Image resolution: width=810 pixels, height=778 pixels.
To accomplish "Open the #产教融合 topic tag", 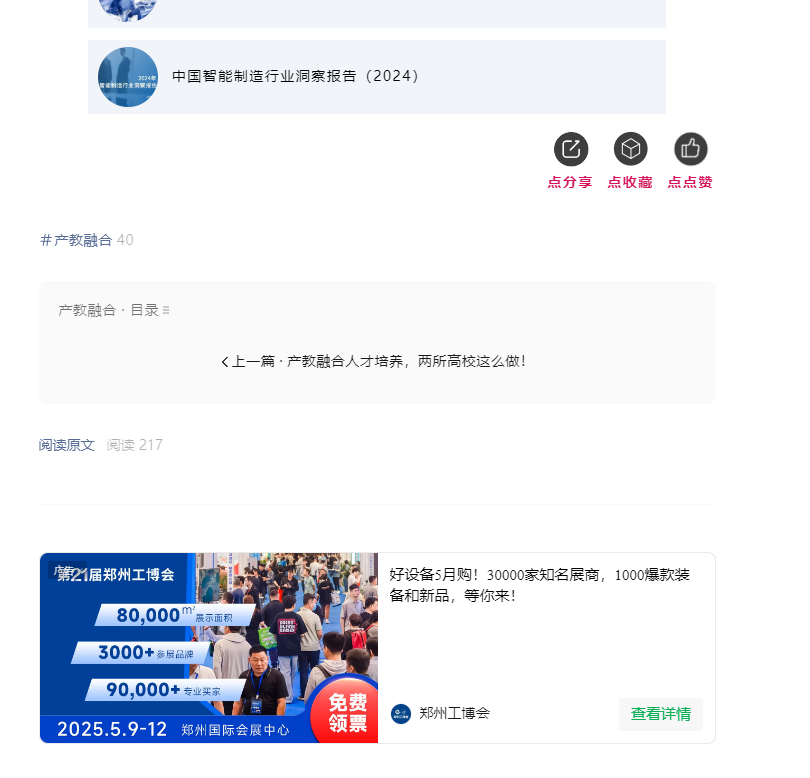I will pyautogui.click(x=76, y=240).
